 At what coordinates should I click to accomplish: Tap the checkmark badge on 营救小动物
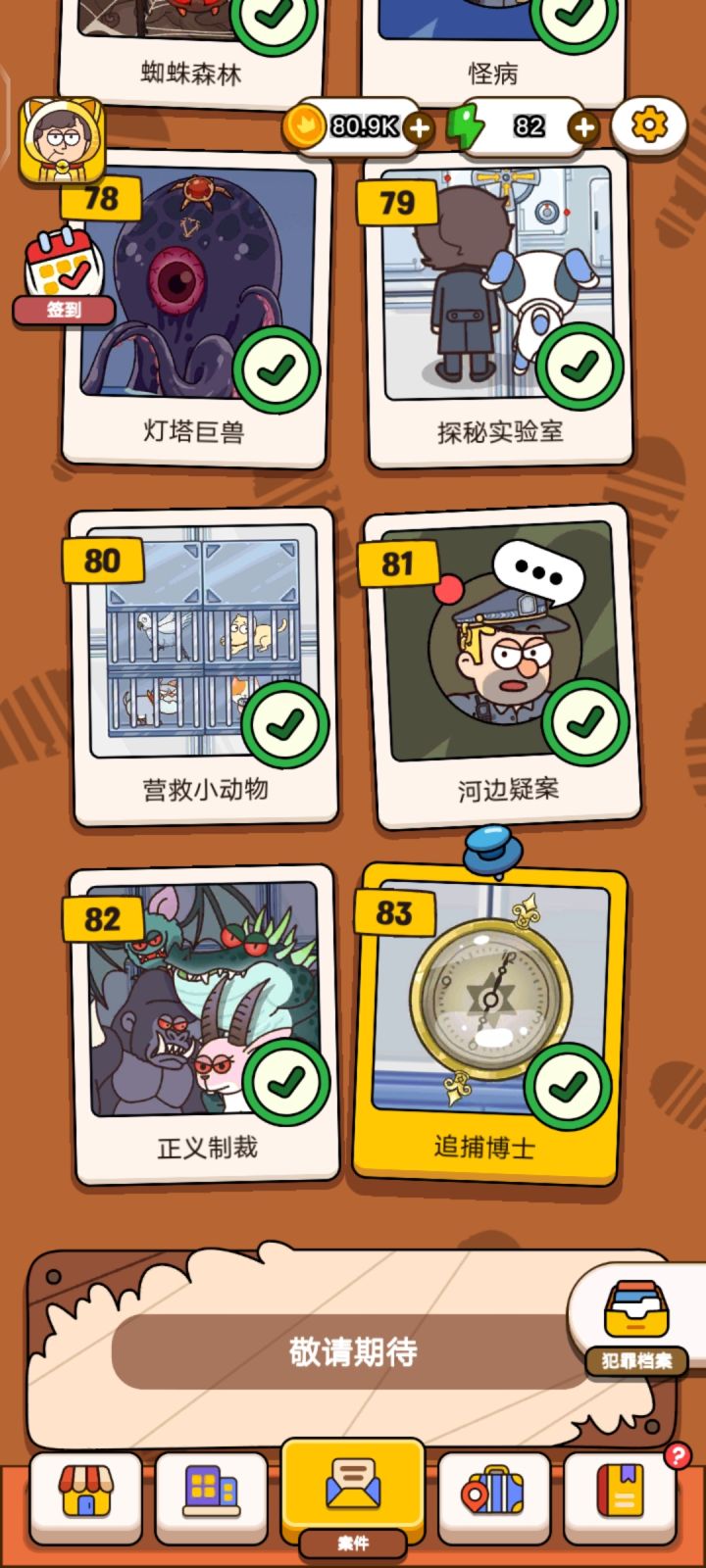tap(283, 724)
